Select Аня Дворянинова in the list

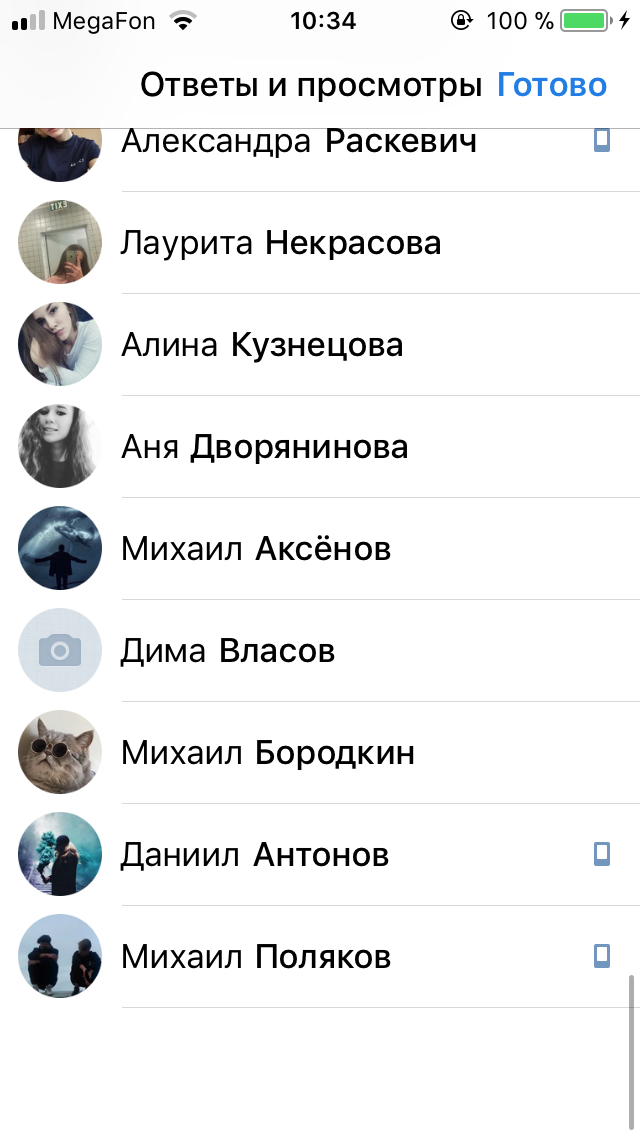point(320,447)
